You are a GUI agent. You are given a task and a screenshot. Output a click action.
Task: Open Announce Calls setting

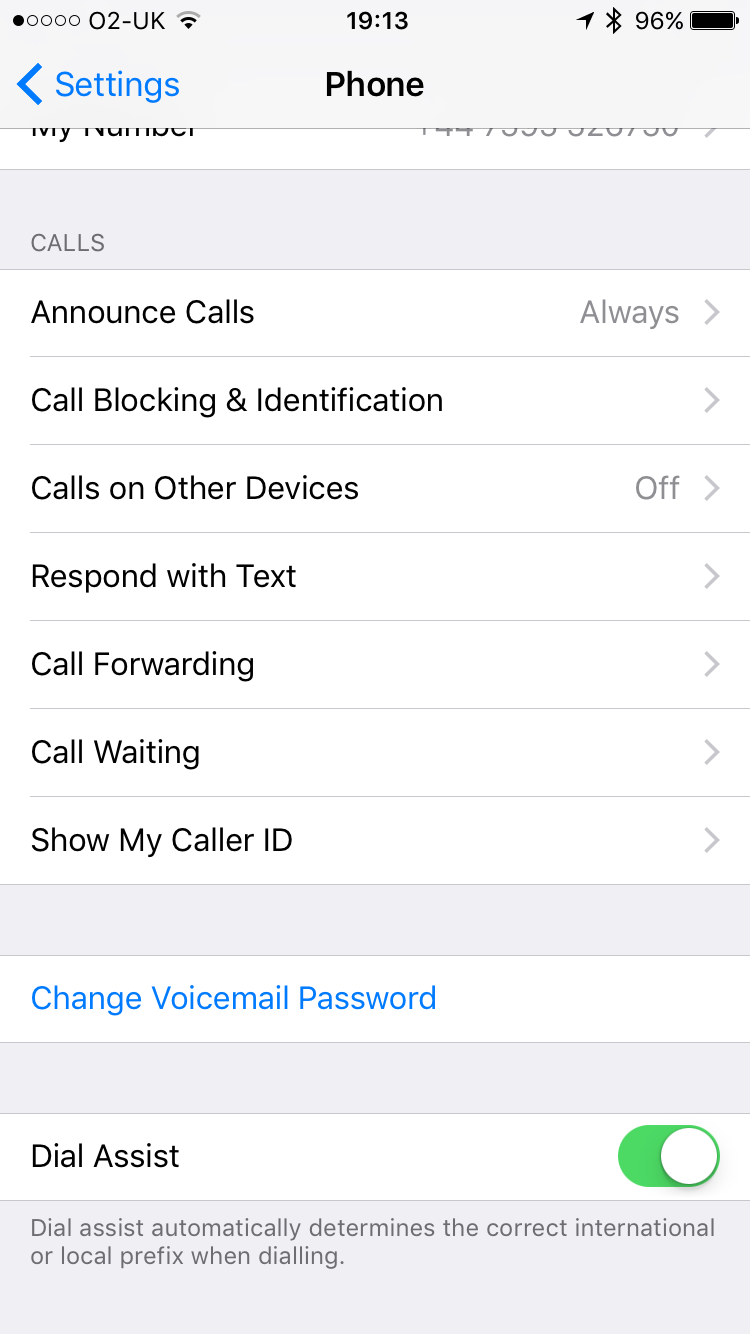[x=375, y=313]
